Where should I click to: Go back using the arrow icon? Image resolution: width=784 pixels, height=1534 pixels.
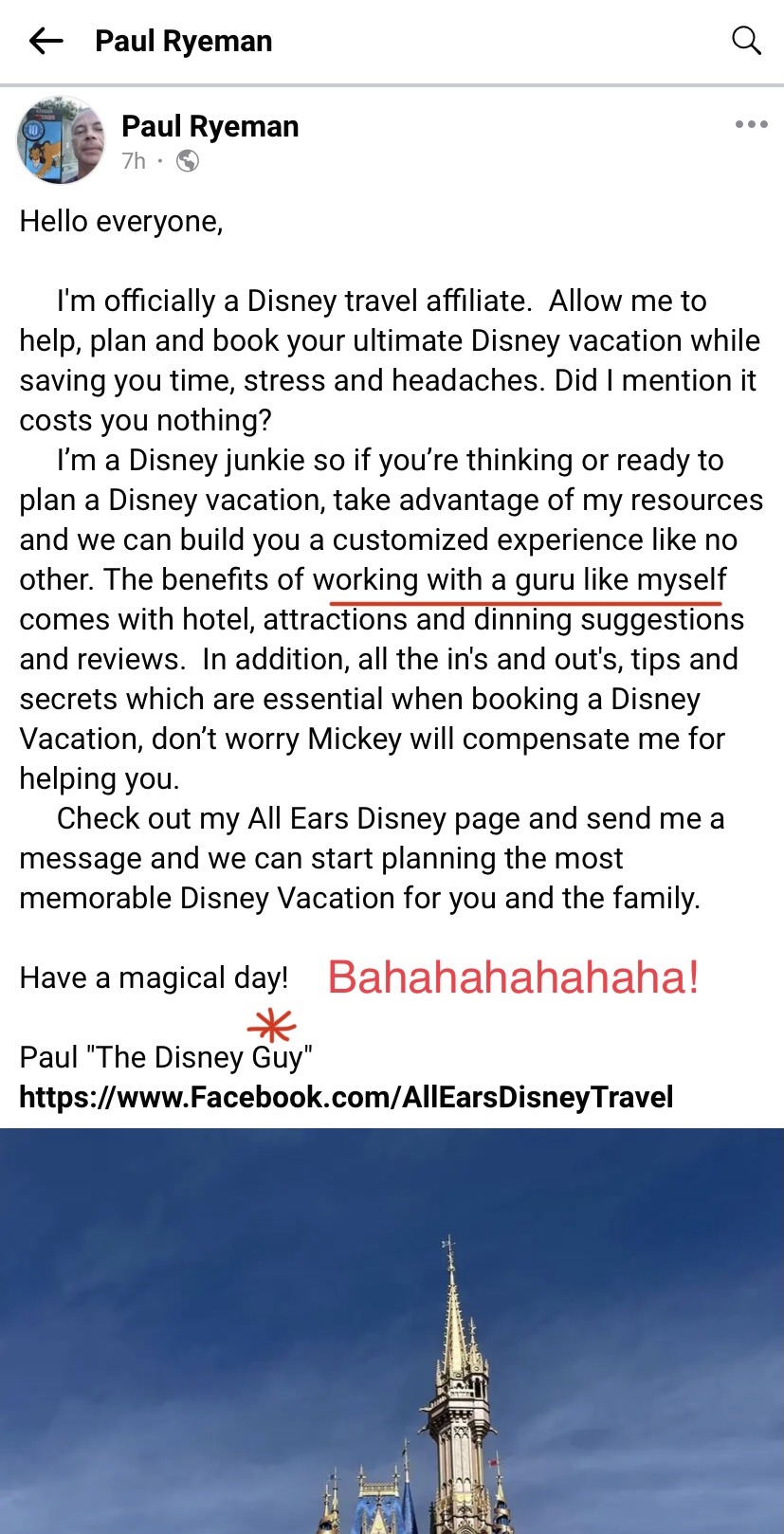click(46, 41)
